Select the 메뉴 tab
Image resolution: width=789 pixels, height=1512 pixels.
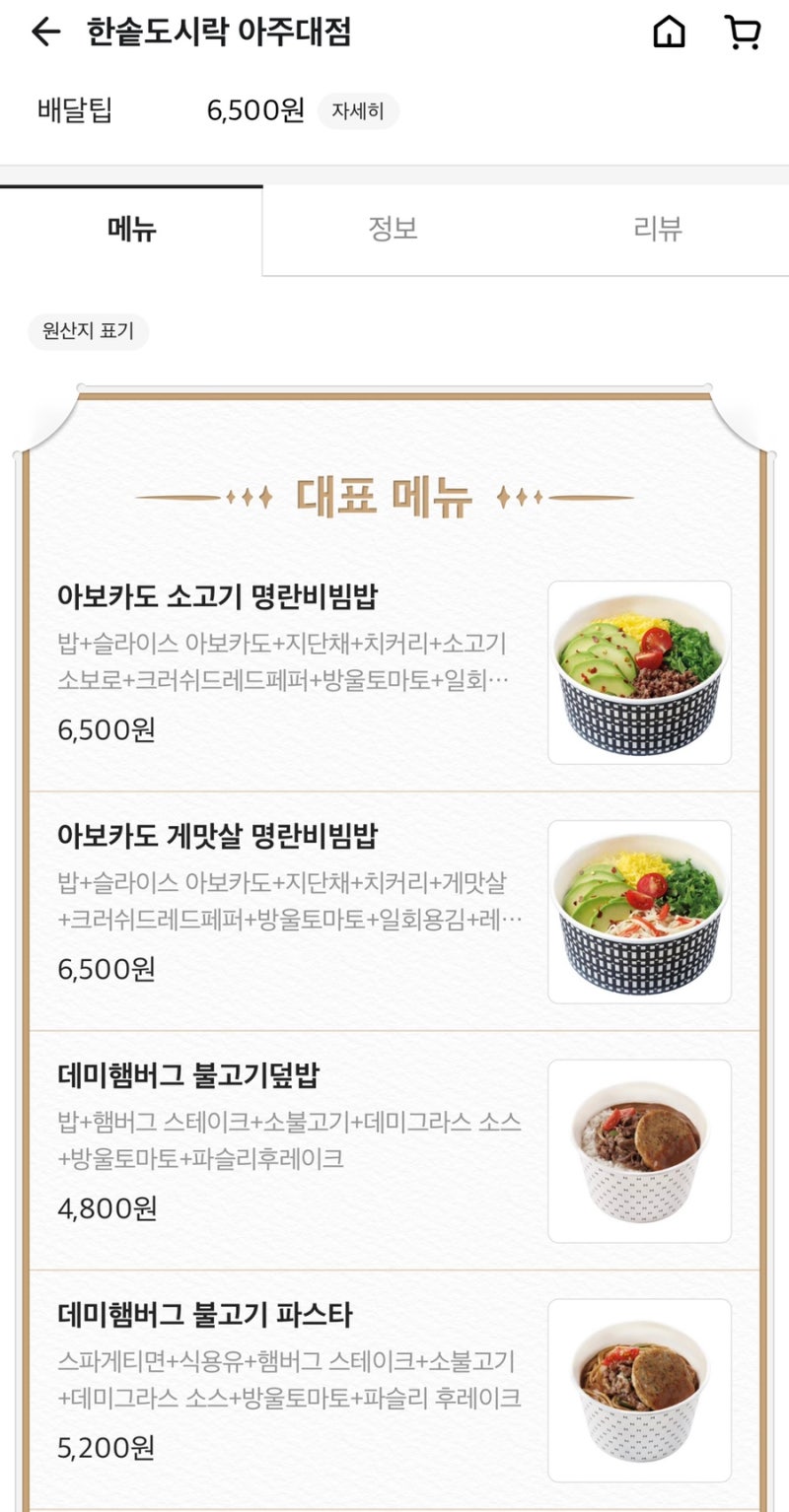(x=131, y=230)
